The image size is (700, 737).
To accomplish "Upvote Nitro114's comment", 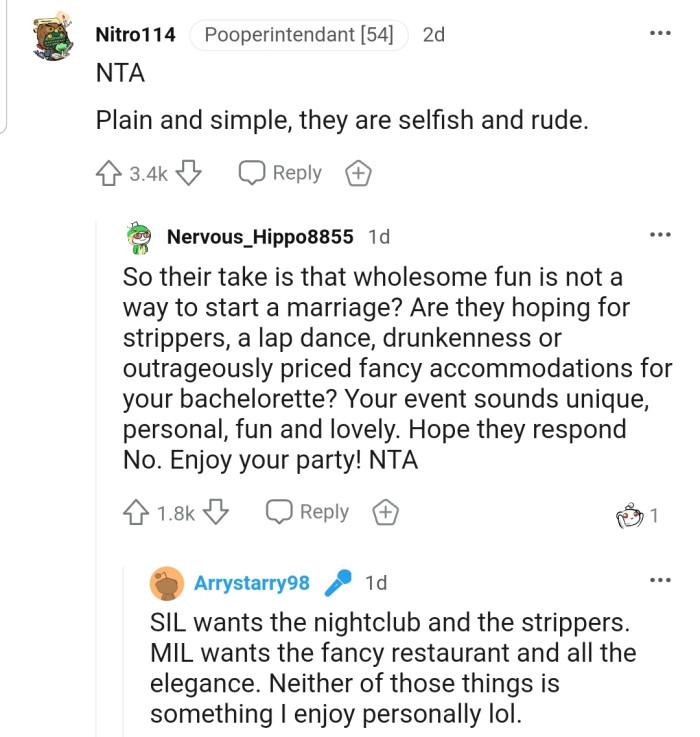I will coord(108,174).
